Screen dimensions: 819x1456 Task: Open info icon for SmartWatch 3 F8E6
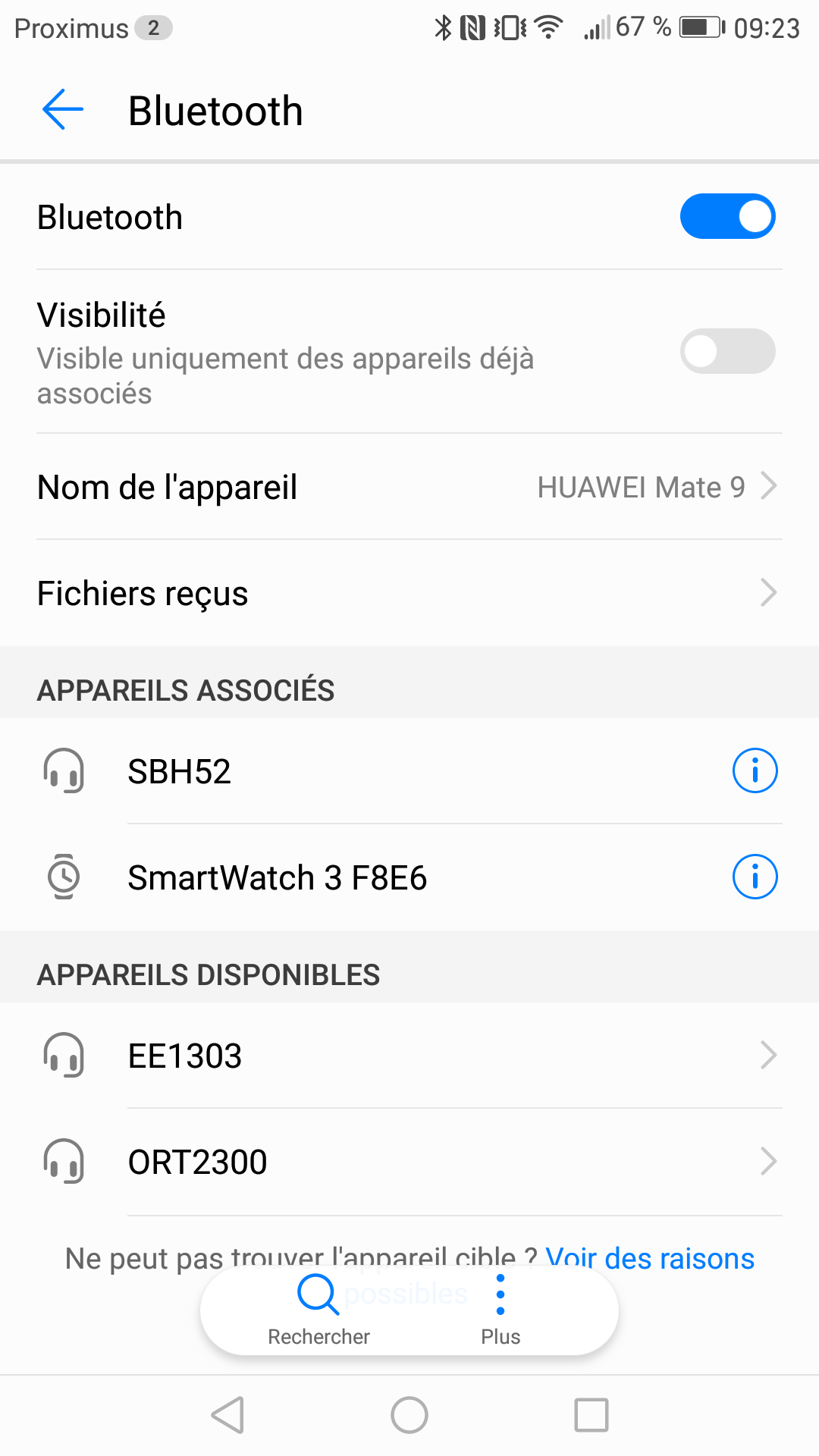755,877
